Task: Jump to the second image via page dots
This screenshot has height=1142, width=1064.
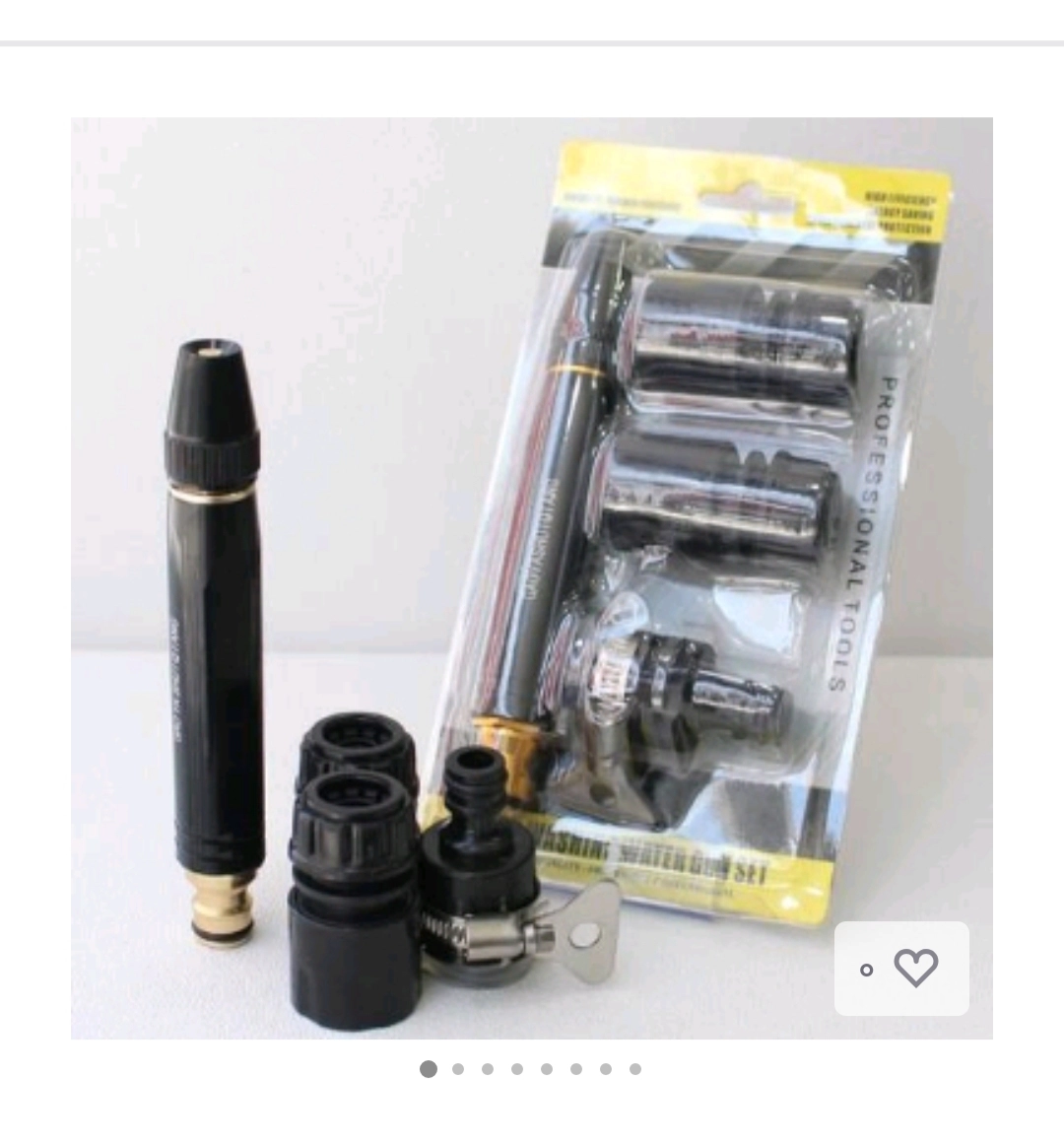Action: 458,1069
